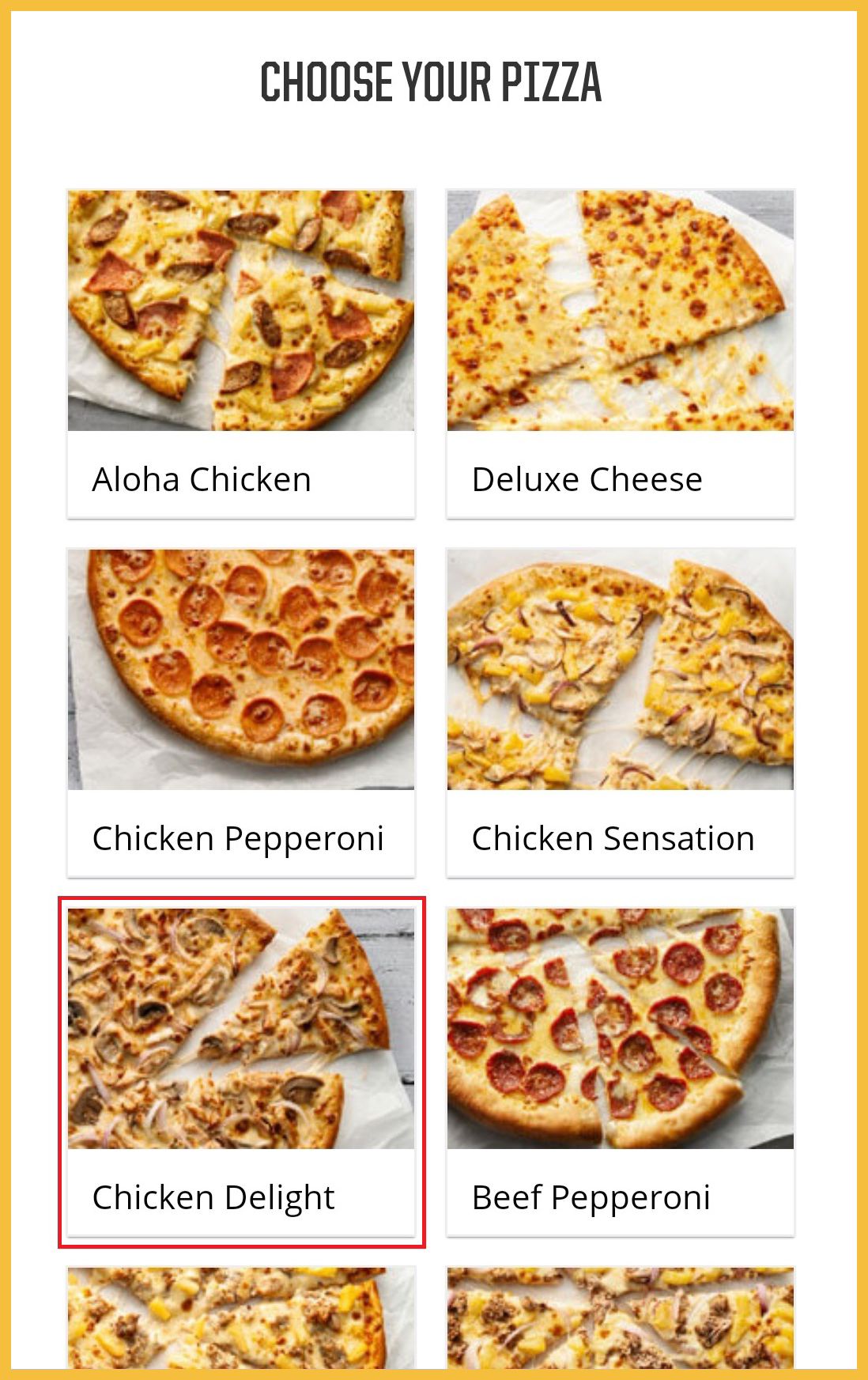Tap the Chicken Delight pizza
The width and height of the screenshot is (868, 1380).
241,1072
